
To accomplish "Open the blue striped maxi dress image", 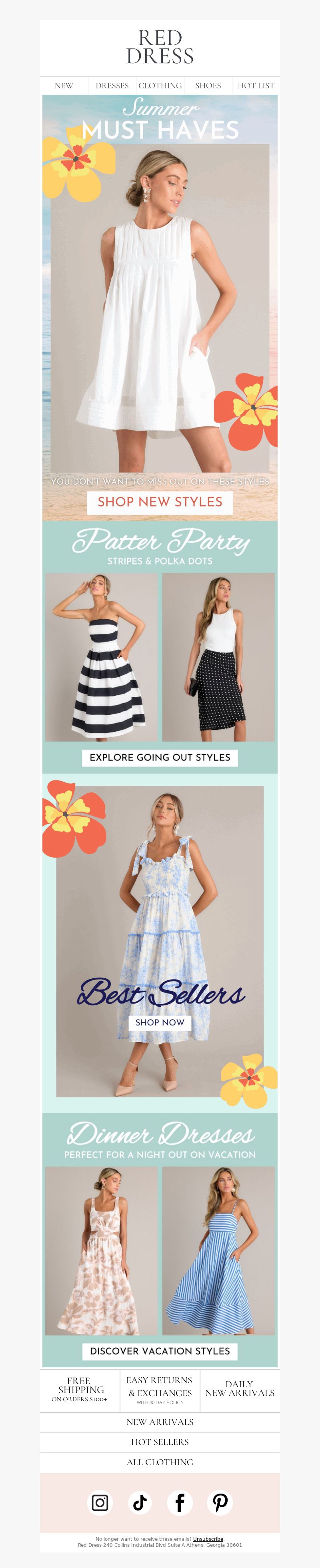I will pyautogui.click(x=218, y=1251).
